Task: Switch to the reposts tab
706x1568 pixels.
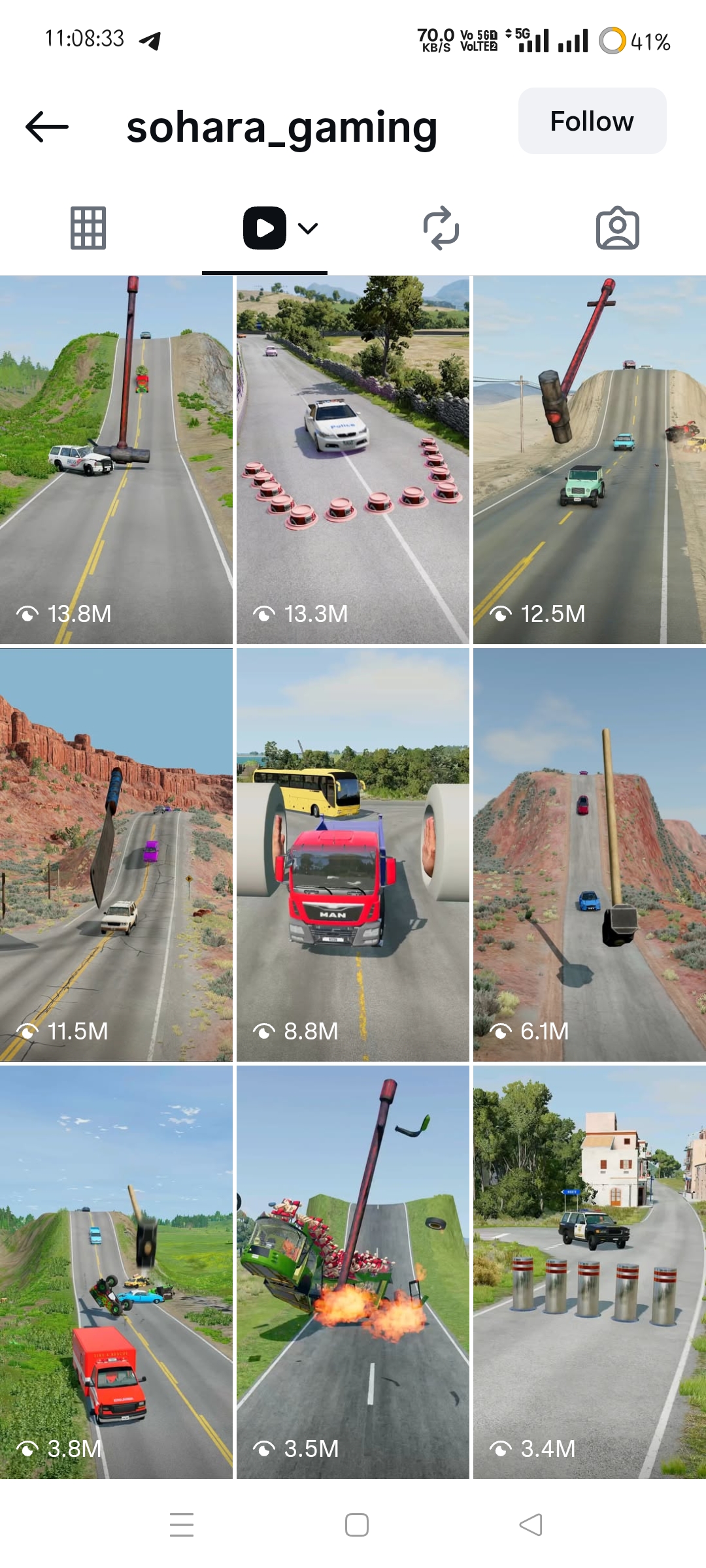Action: click(441, 228)
